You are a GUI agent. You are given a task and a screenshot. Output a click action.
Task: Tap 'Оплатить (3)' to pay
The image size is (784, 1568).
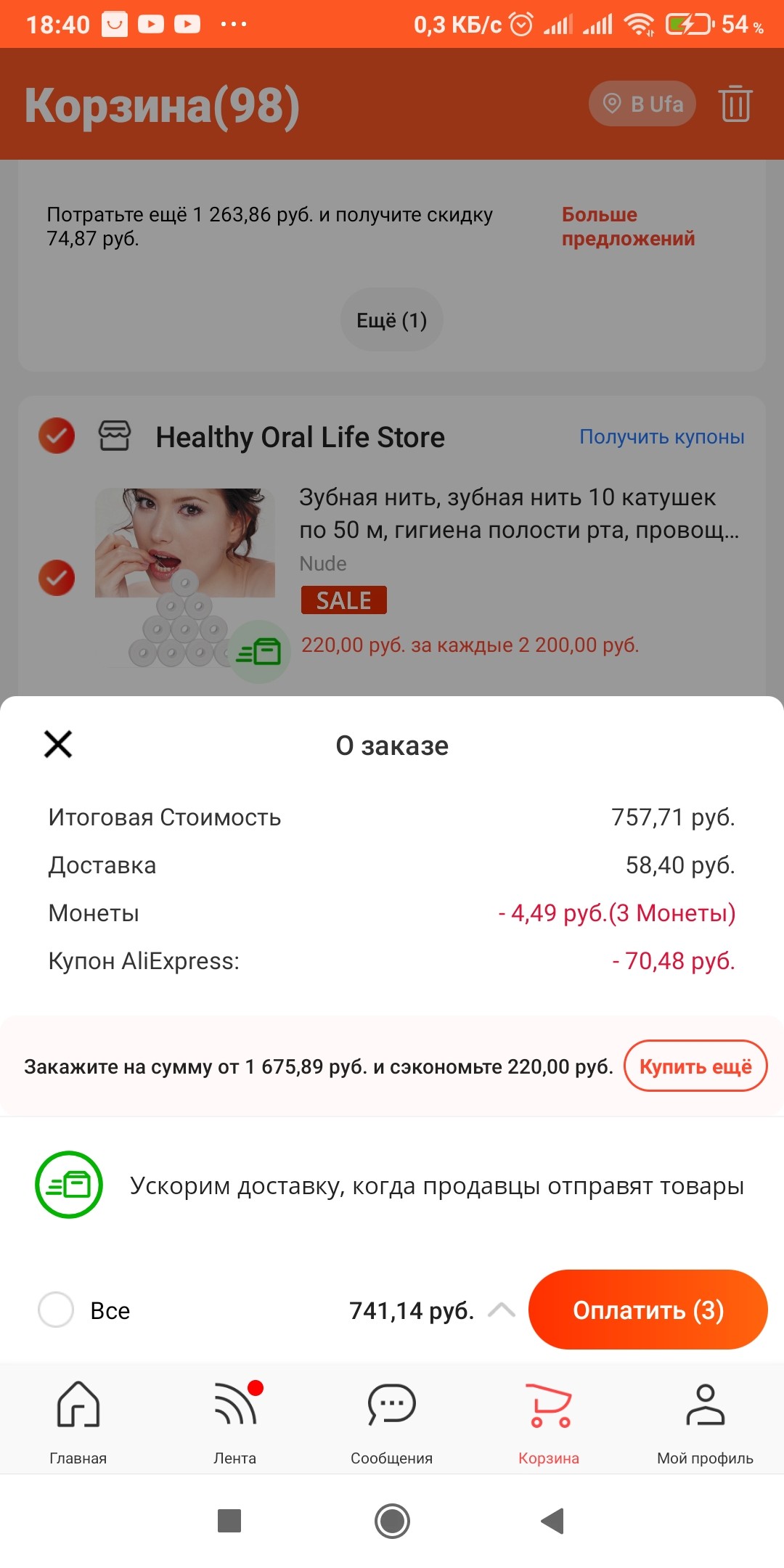pos(648,1310)
